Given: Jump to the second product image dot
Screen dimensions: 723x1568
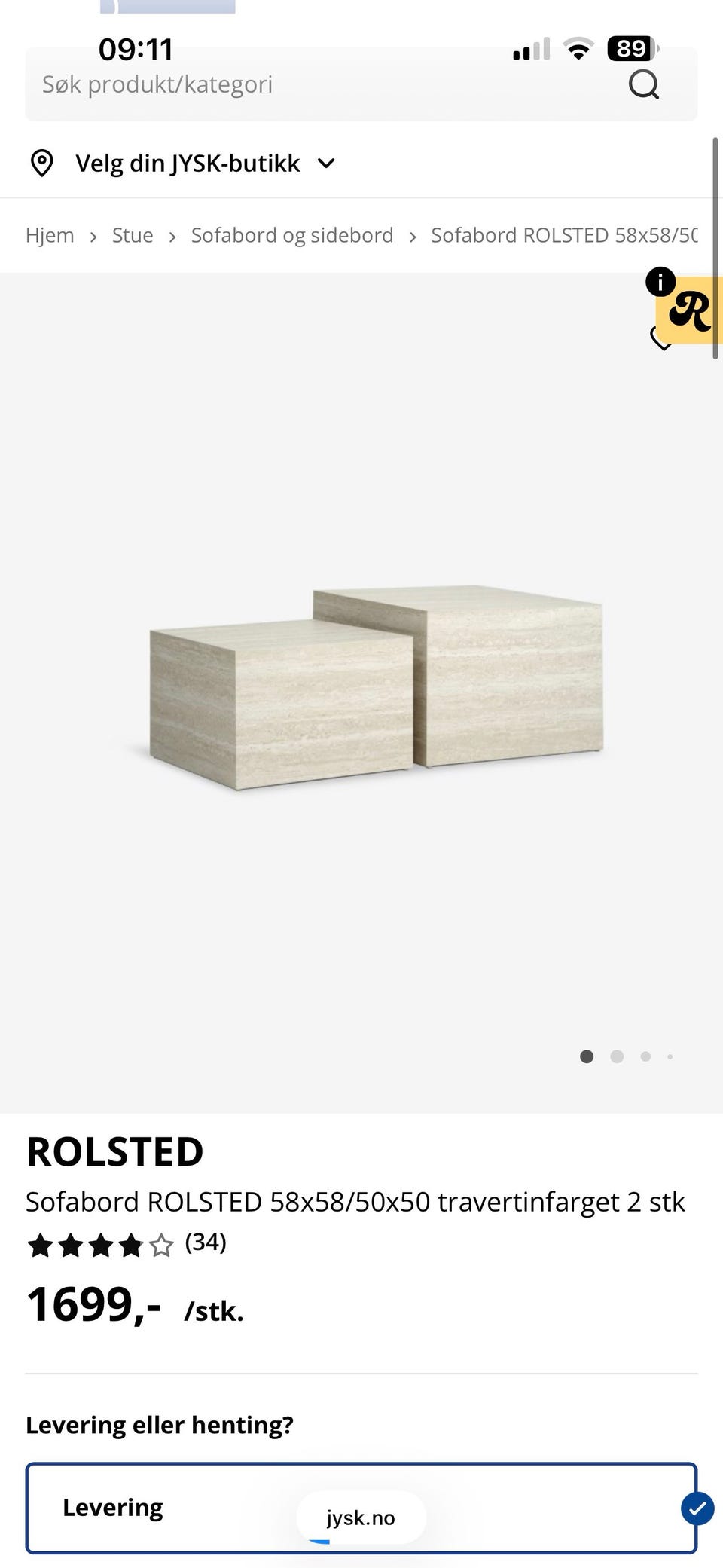Looking at the screenshot, I should [x=617, y=1056].
